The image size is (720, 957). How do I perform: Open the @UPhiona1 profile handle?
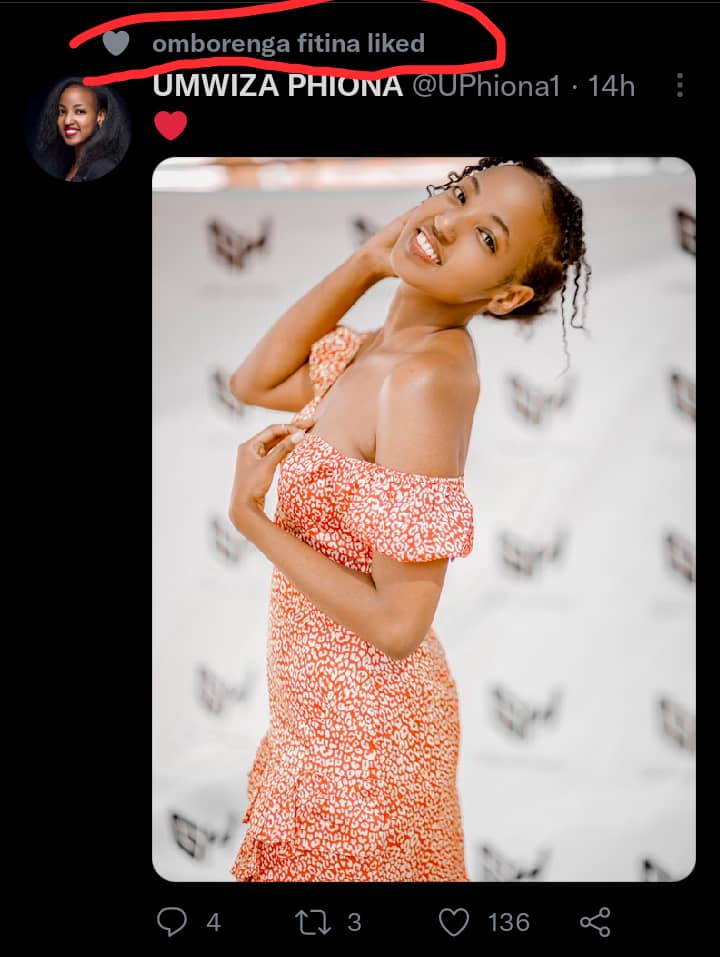coord(484,86)
